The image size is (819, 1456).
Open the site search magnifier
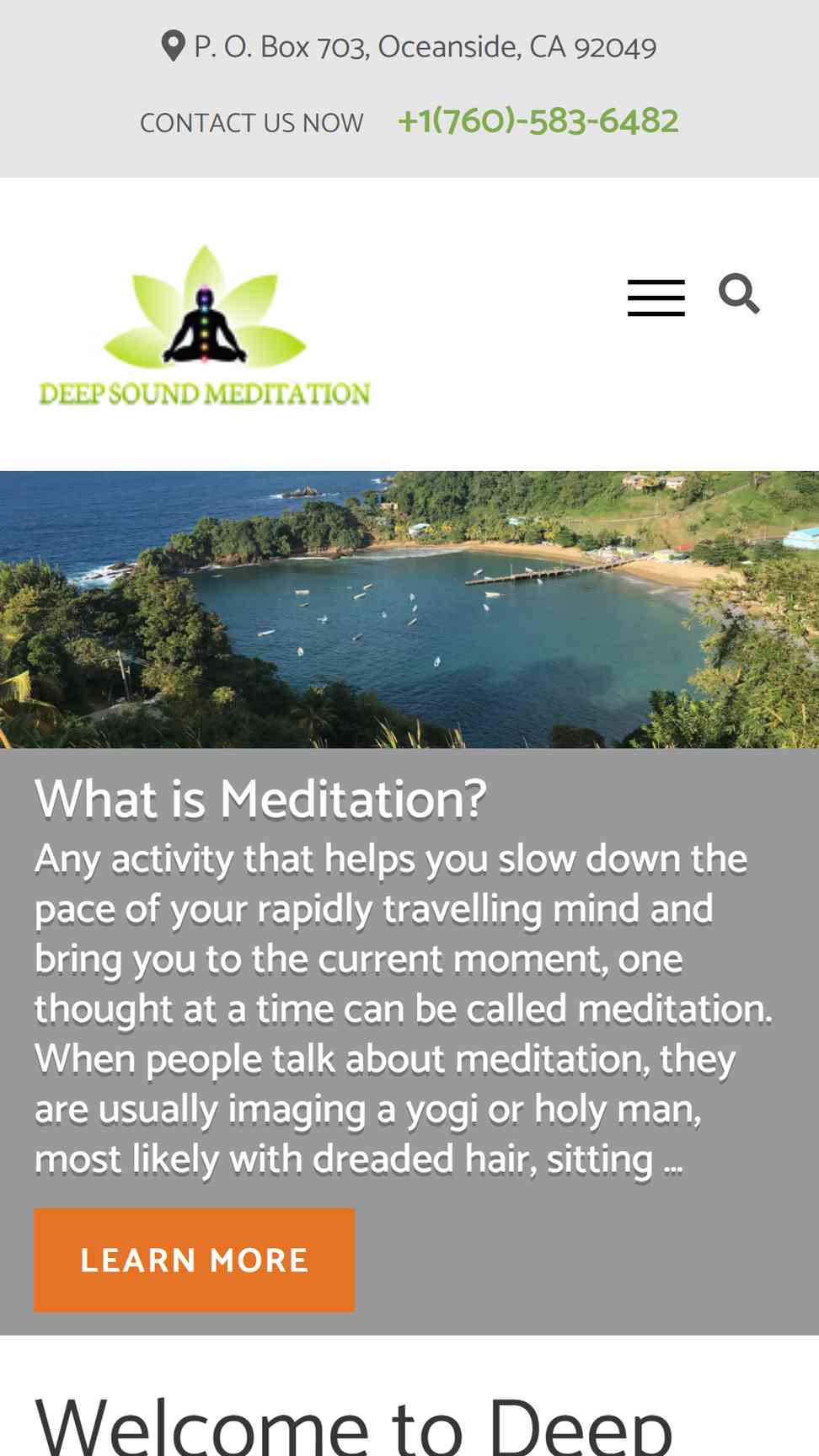click(739, 294)
